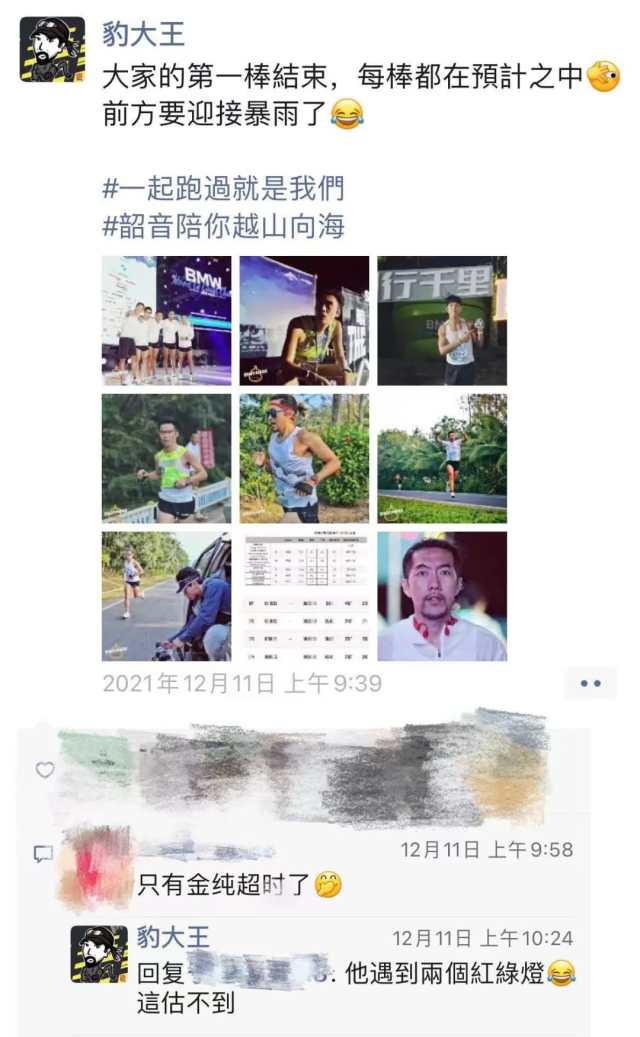This screenshot has height=1037, width=640.
Task: Open the photo with 行千里 sign
Action: [x=442, y=320]
